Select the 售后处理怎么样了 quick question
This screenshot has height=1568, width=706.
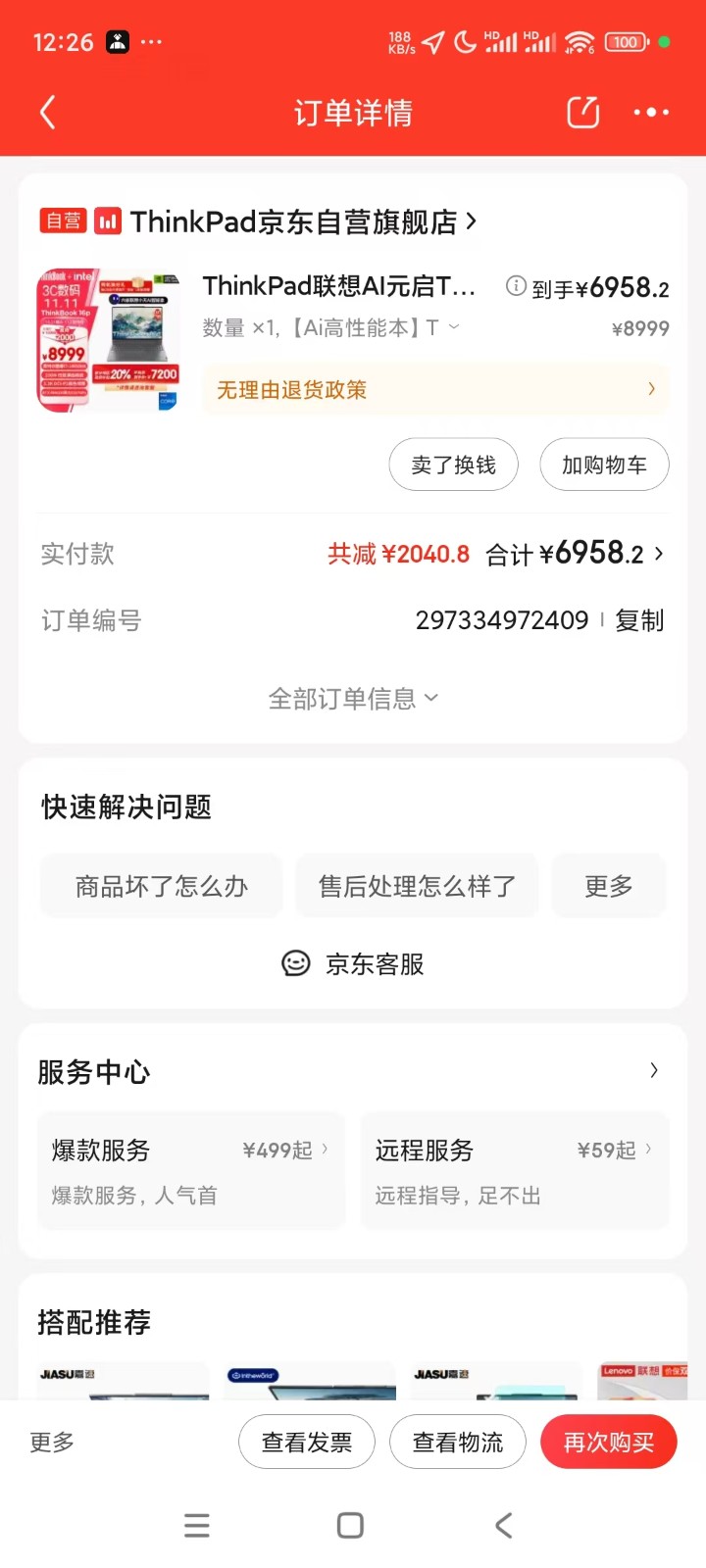[x=417, y=886]
